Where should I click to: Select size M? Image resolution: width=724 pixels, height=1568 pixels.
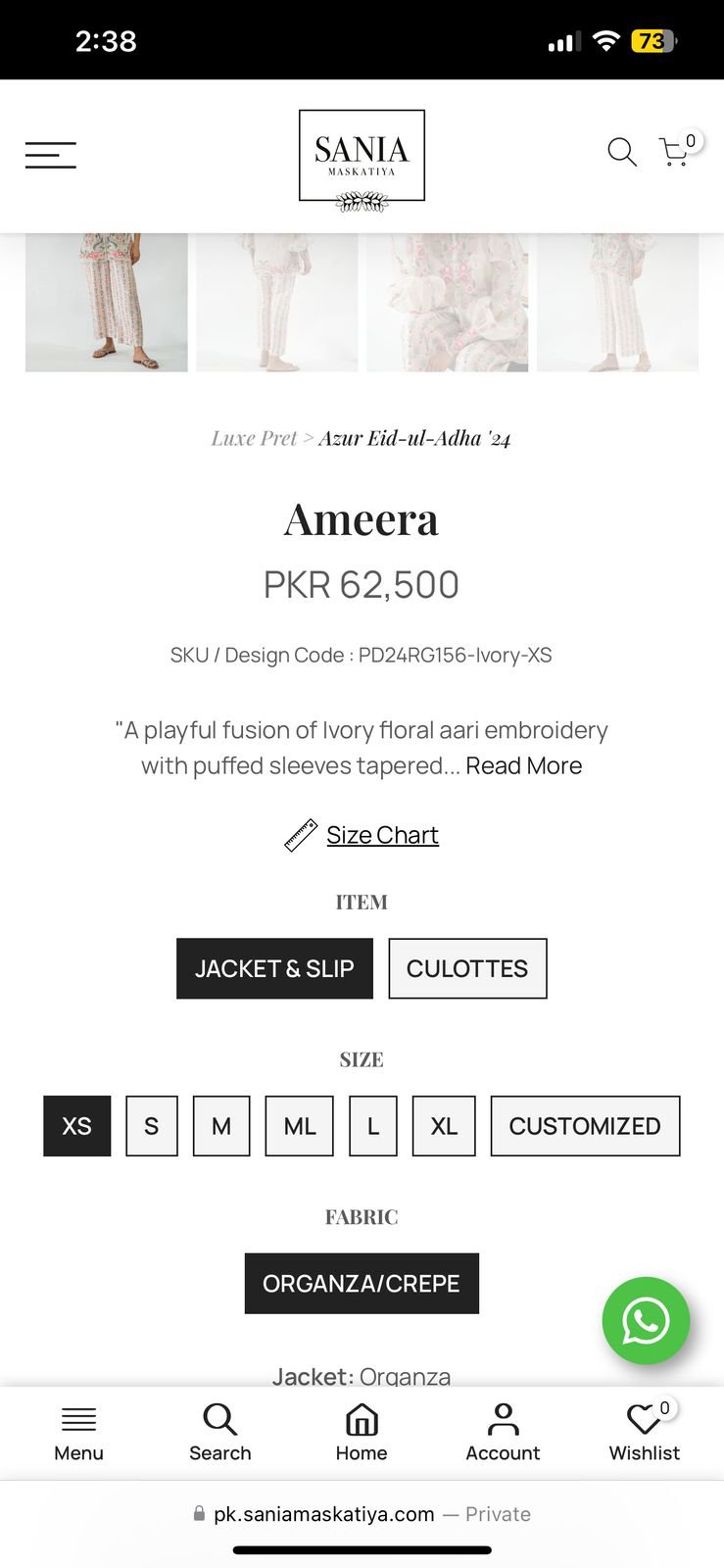point(221,1126)
